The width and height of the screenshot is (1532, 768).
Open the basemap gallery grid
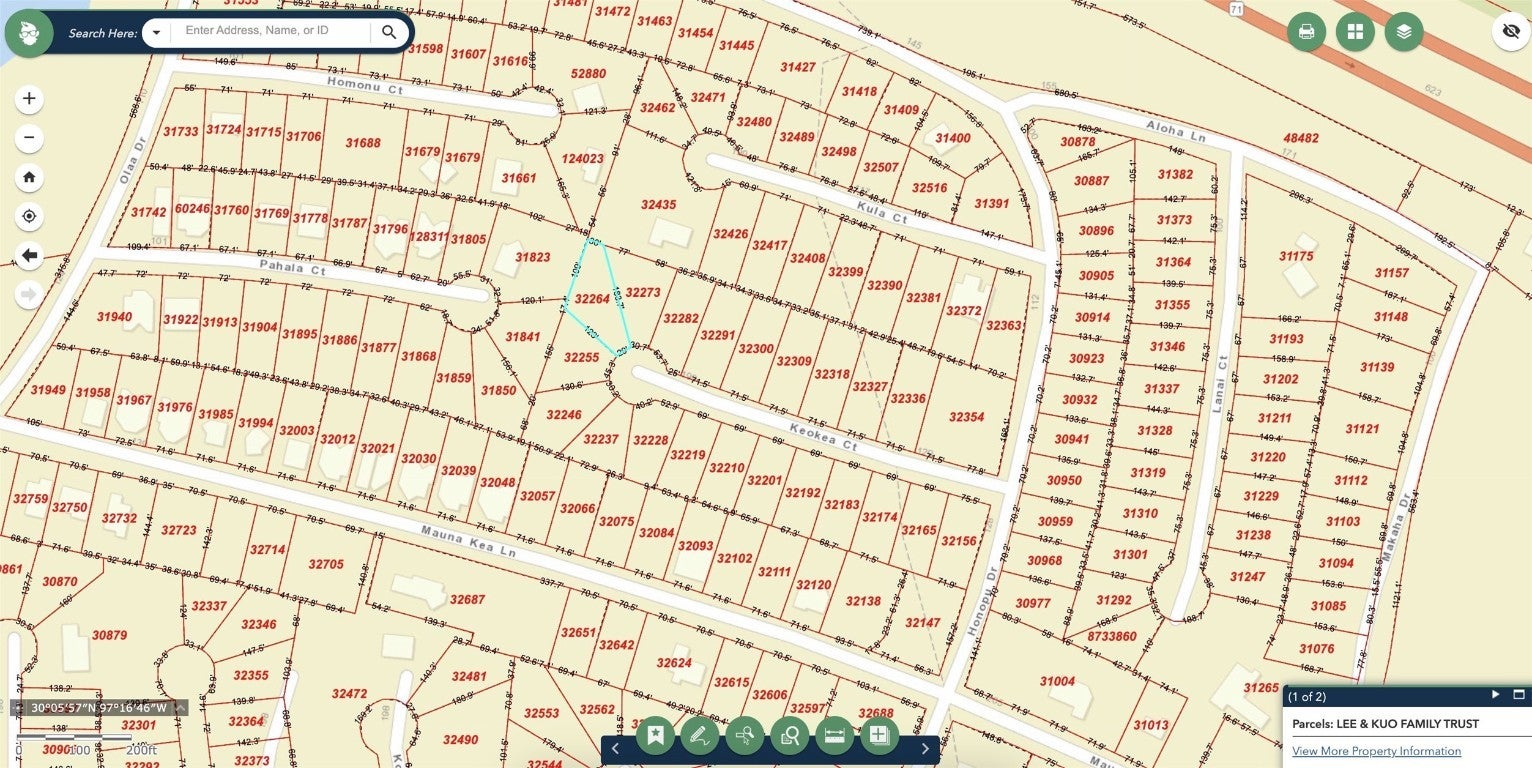click(x=1355, y=32)
